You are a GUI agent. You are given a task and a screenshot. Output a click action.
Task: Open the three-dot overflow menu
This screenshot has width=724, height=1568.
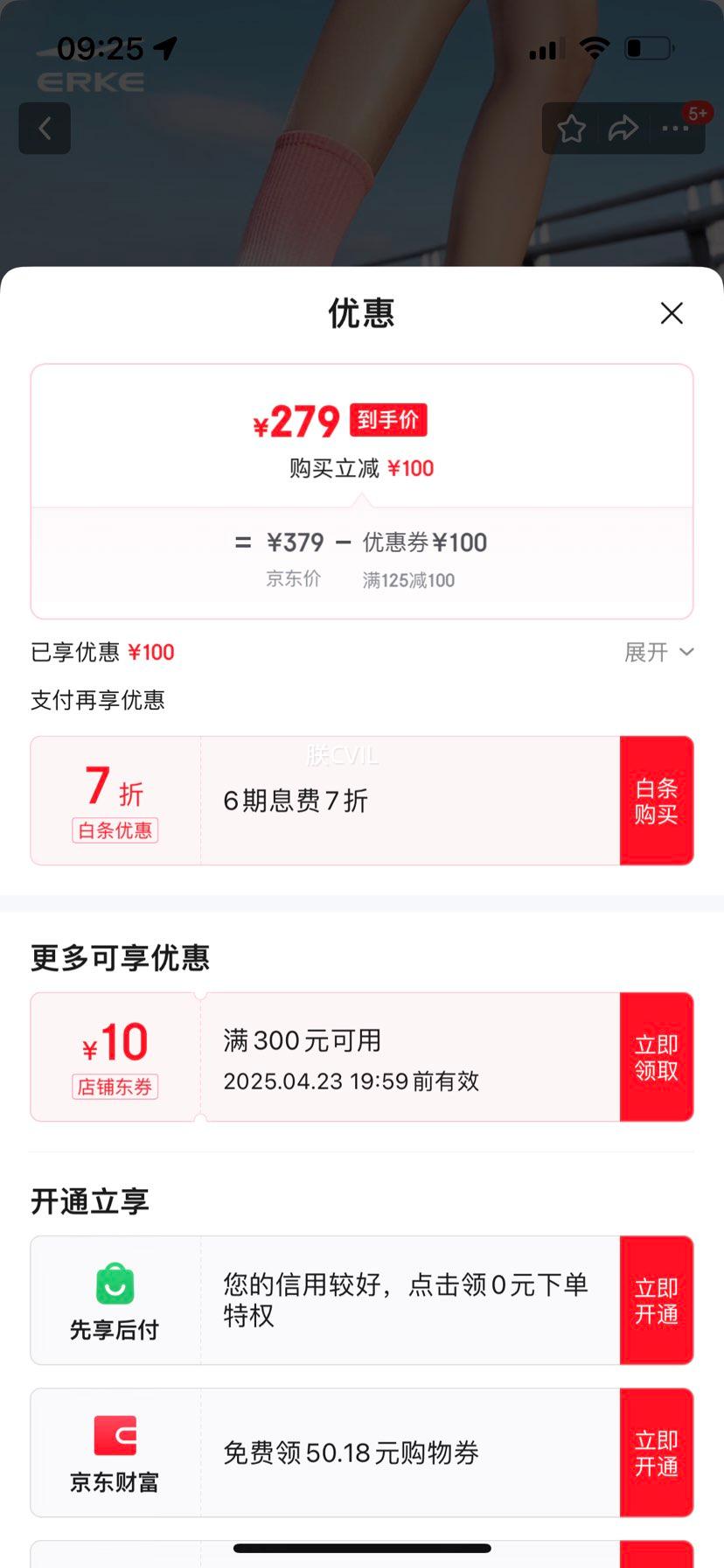tap(675, 129)
